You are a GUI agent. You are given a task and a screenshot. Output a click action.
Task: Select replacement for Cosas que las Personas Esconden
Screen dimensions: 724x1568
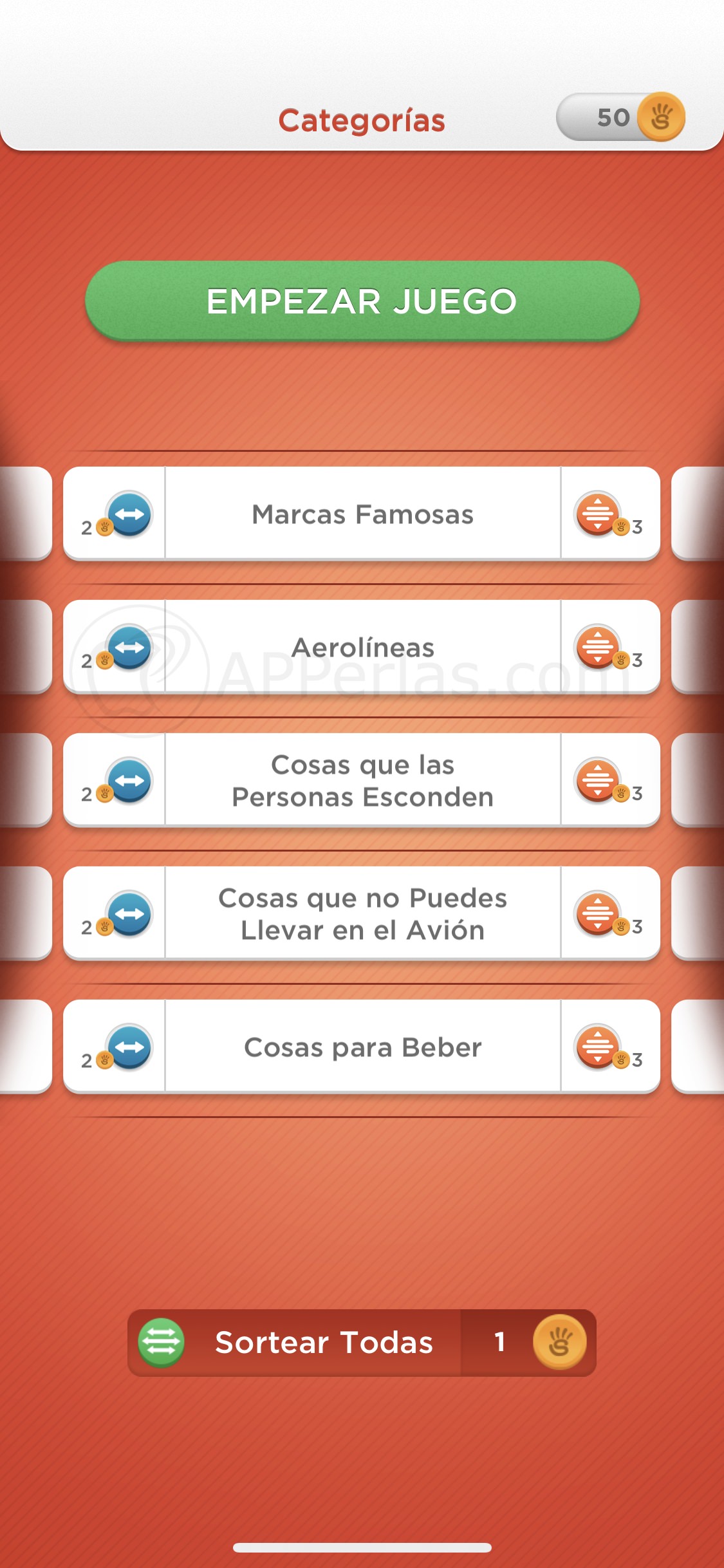[x=598, y=781]
